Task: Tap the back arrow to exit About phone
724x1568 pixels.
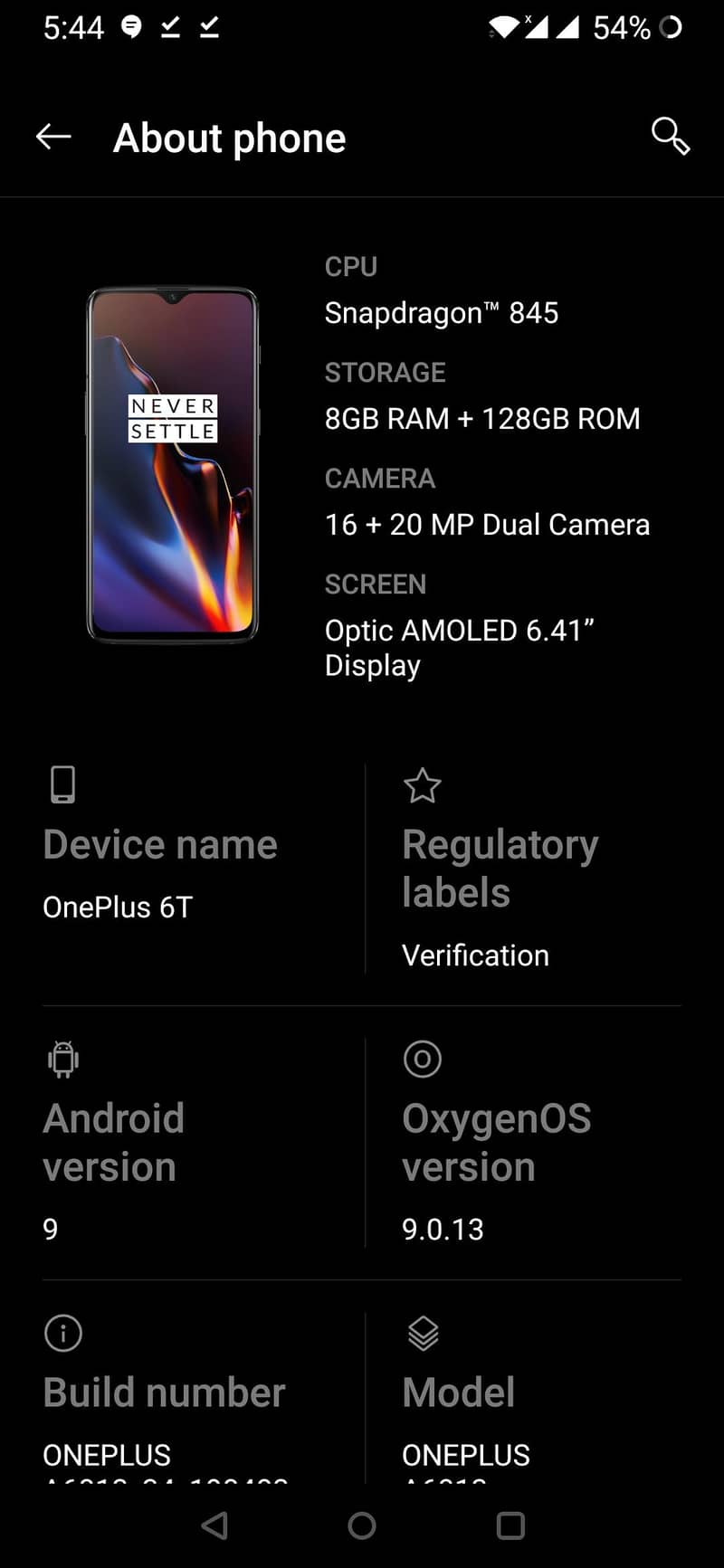Action: (x=53, y=137)
